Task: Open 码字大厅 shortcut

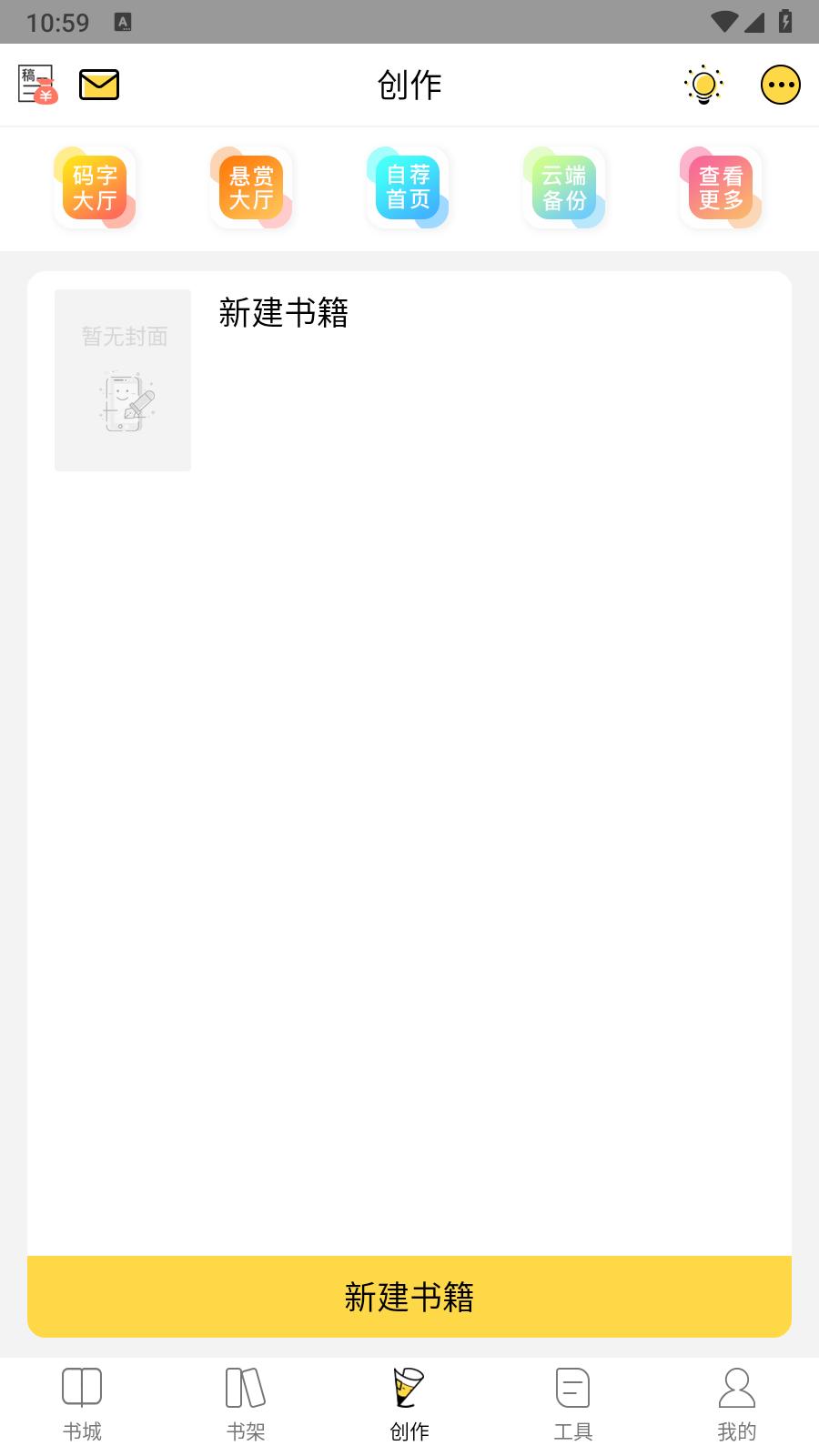Action: point(95,188)
